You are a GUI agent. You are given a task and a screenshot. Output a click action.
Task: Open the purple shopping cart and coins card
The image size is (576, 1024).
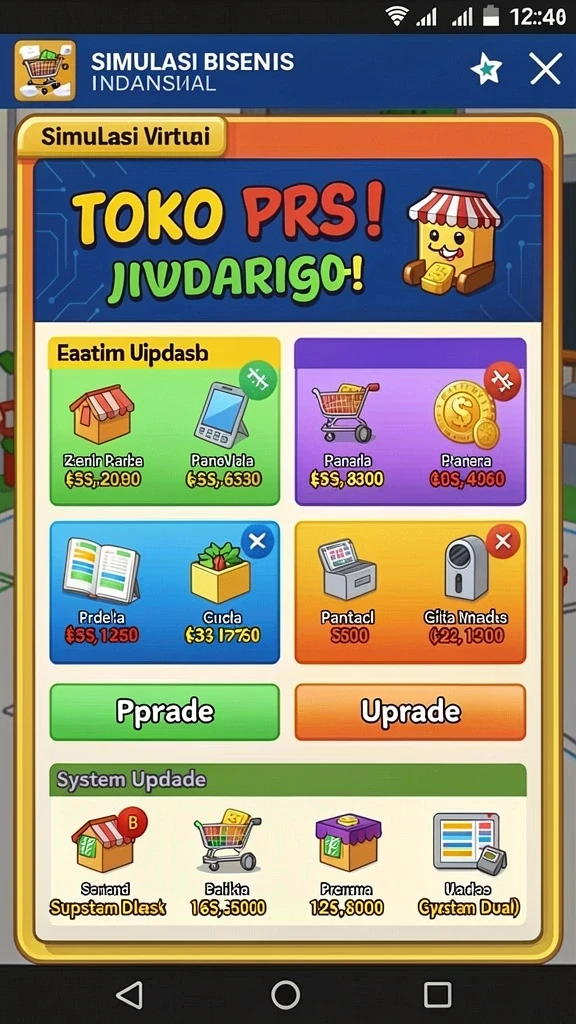410,421
